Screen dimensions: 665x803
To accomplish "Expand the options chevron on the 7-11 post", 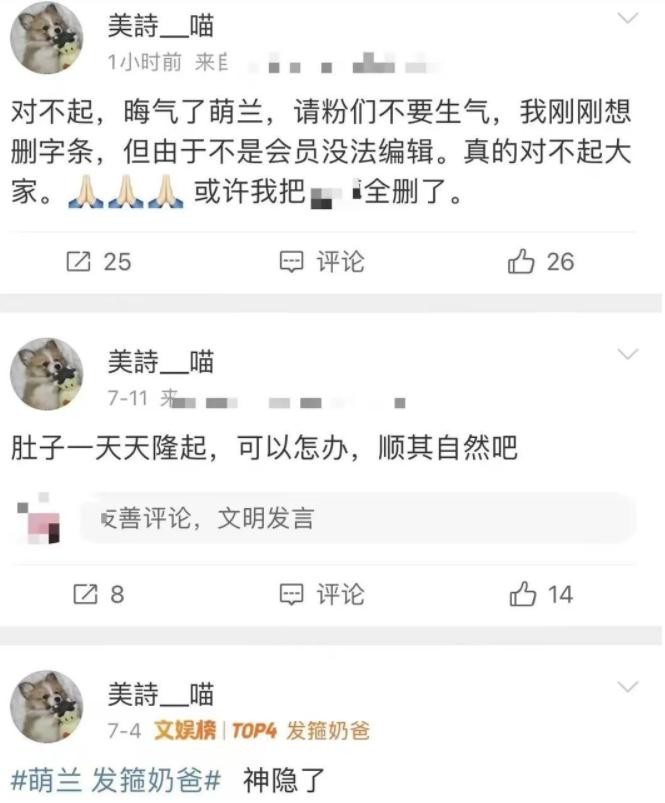I will click(628, 354).
